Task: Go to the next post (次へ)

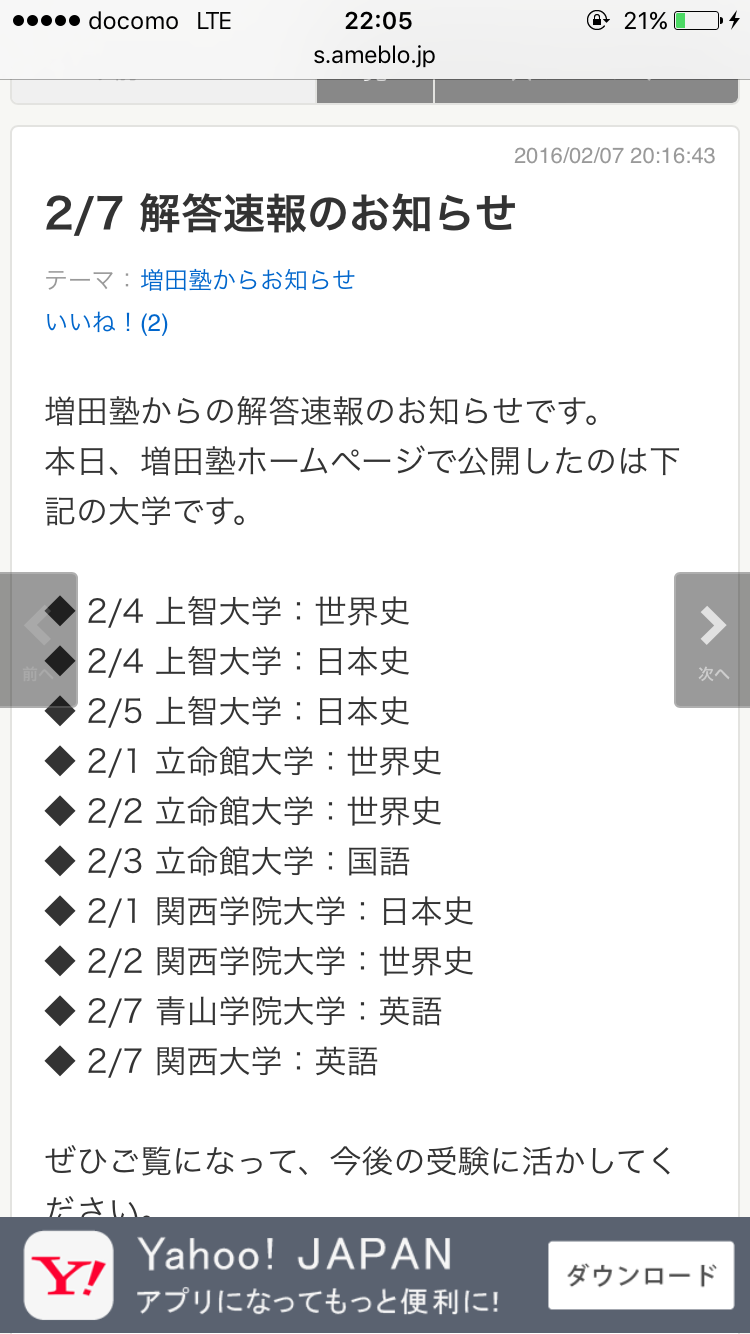Action: pos(712,640)
